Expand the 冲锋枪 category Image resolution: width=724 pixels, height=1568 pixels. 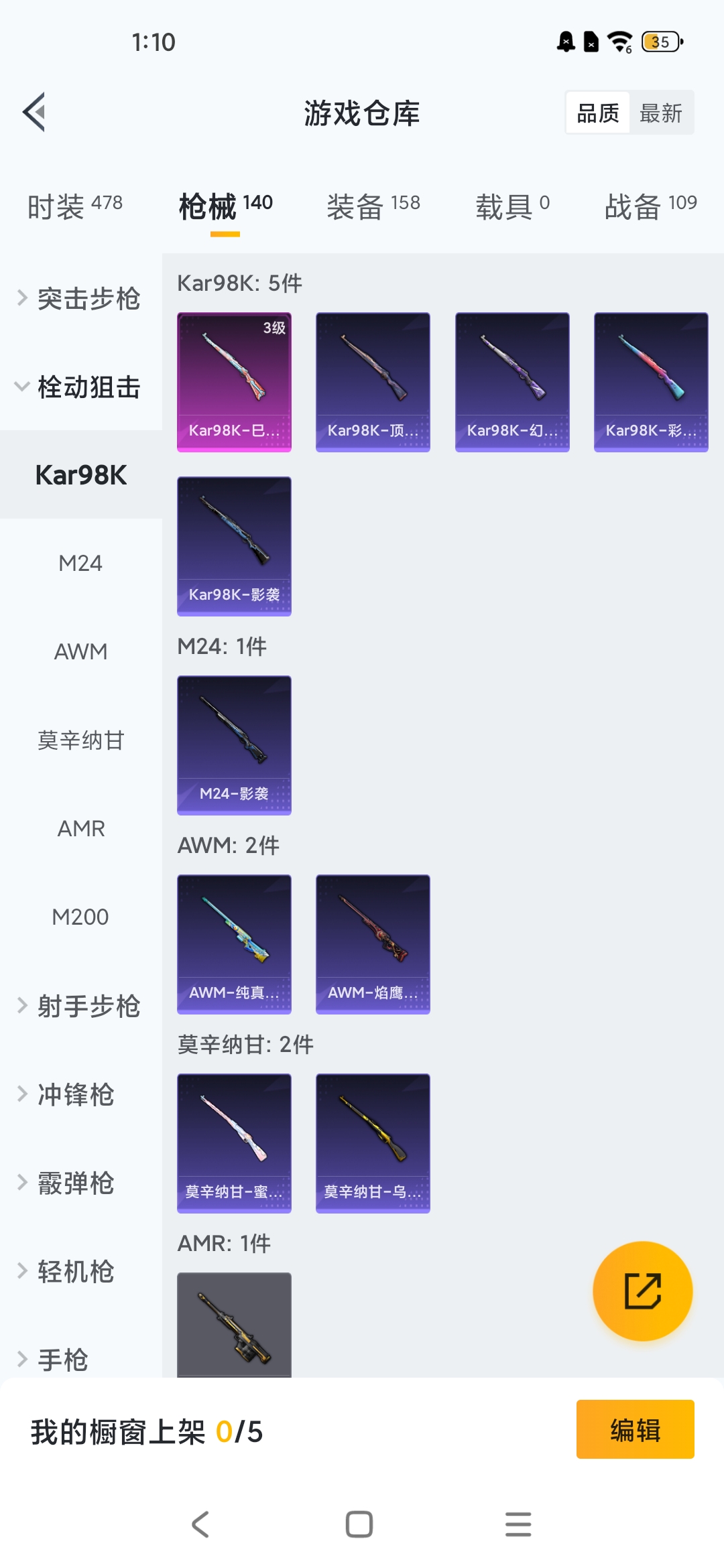(80, 1094)
